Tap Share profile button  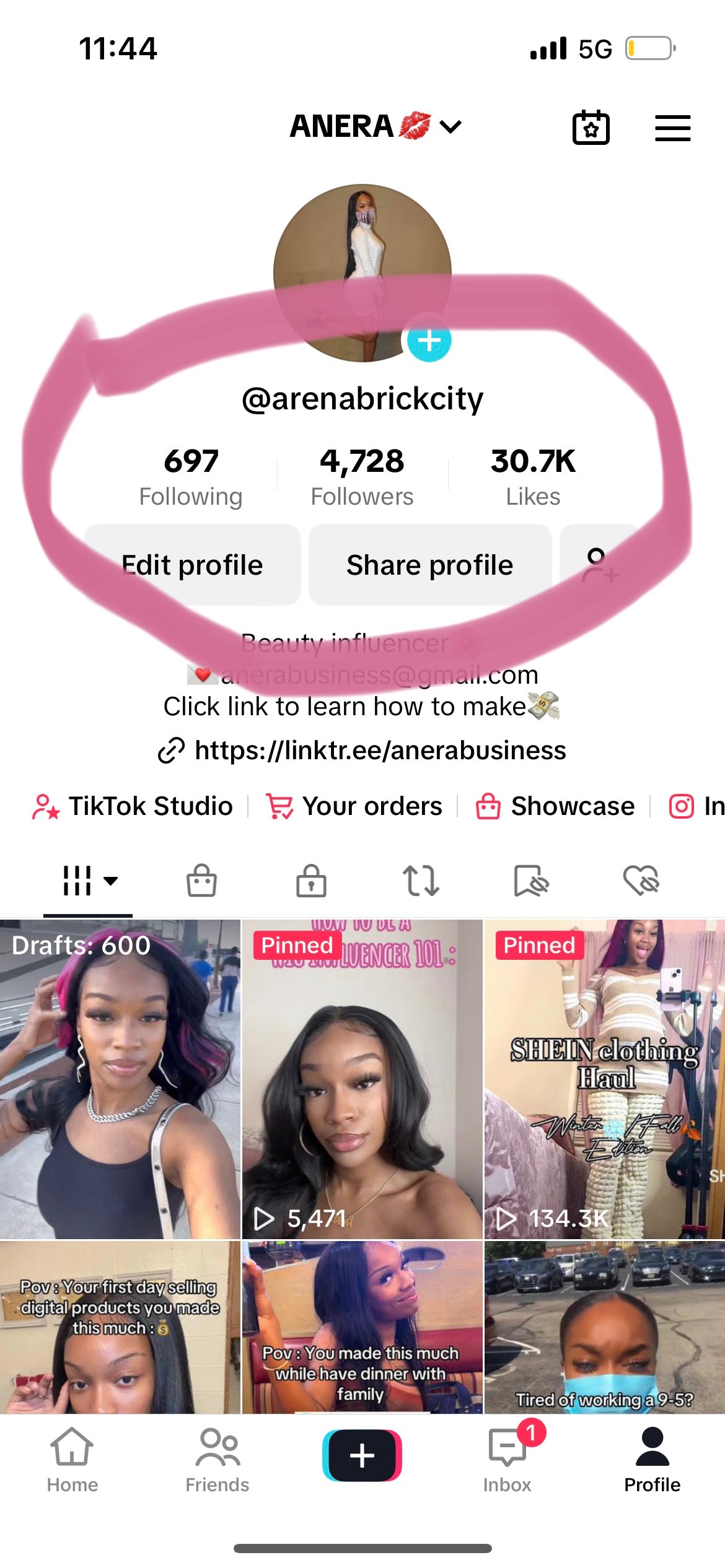point(429,565)
